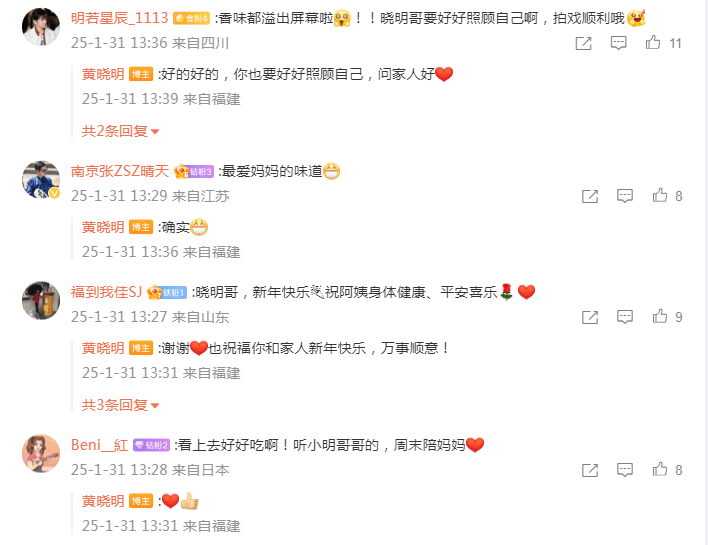The height and width of the screenshot is (545, 708).
Task: Open 福到我佳SJ's profile avatar
Action: tap(41, 301)
